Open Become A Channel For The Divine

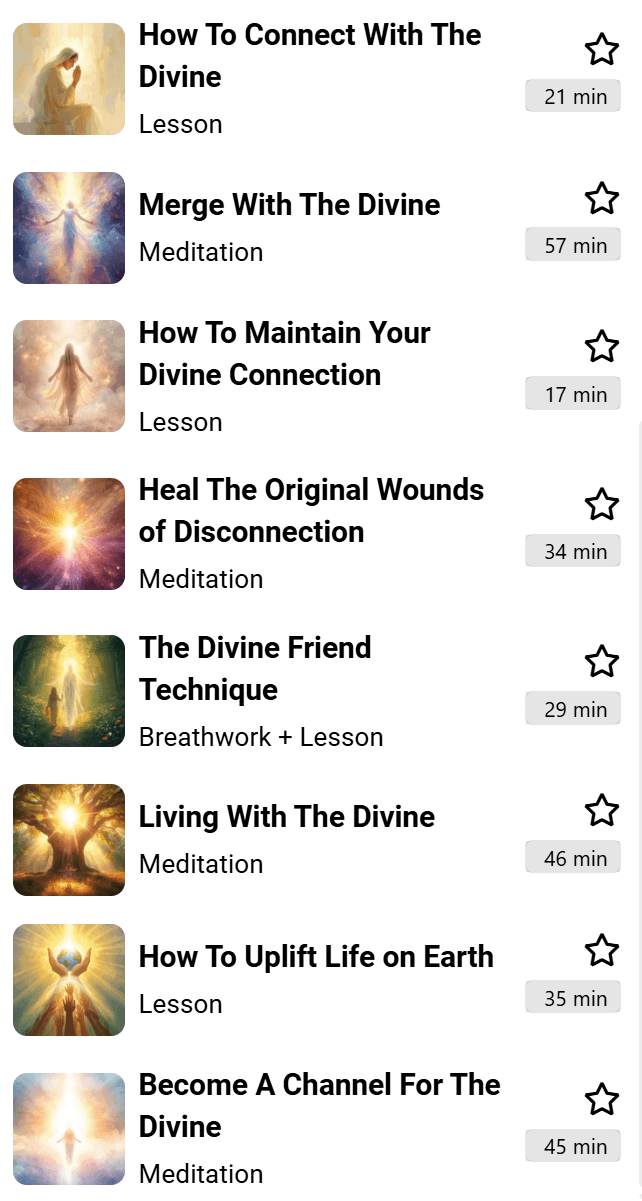(319, 1106)
